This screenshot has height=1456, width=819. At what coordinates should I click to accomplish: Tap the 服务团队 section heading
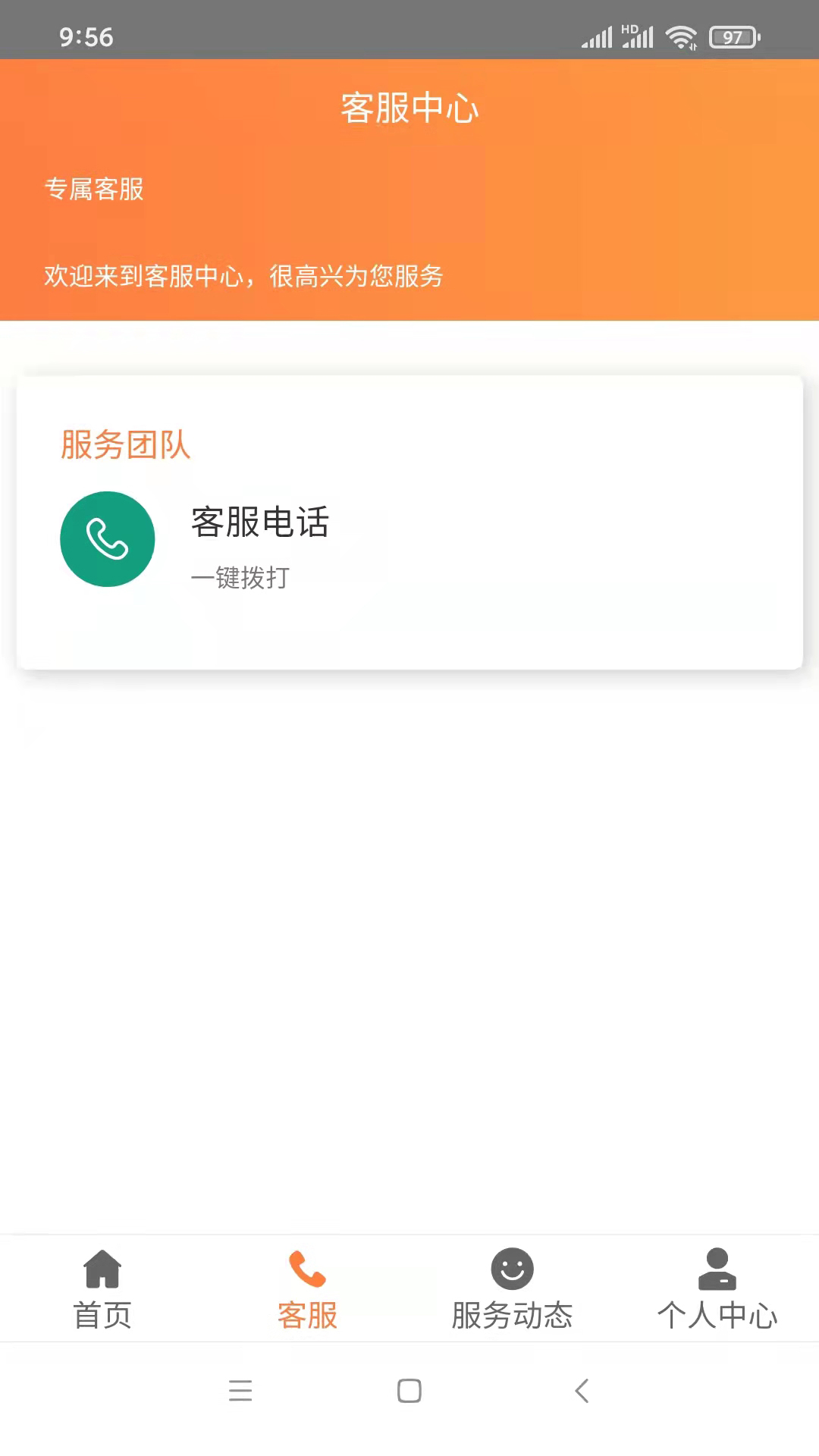(x=126, y=446)
